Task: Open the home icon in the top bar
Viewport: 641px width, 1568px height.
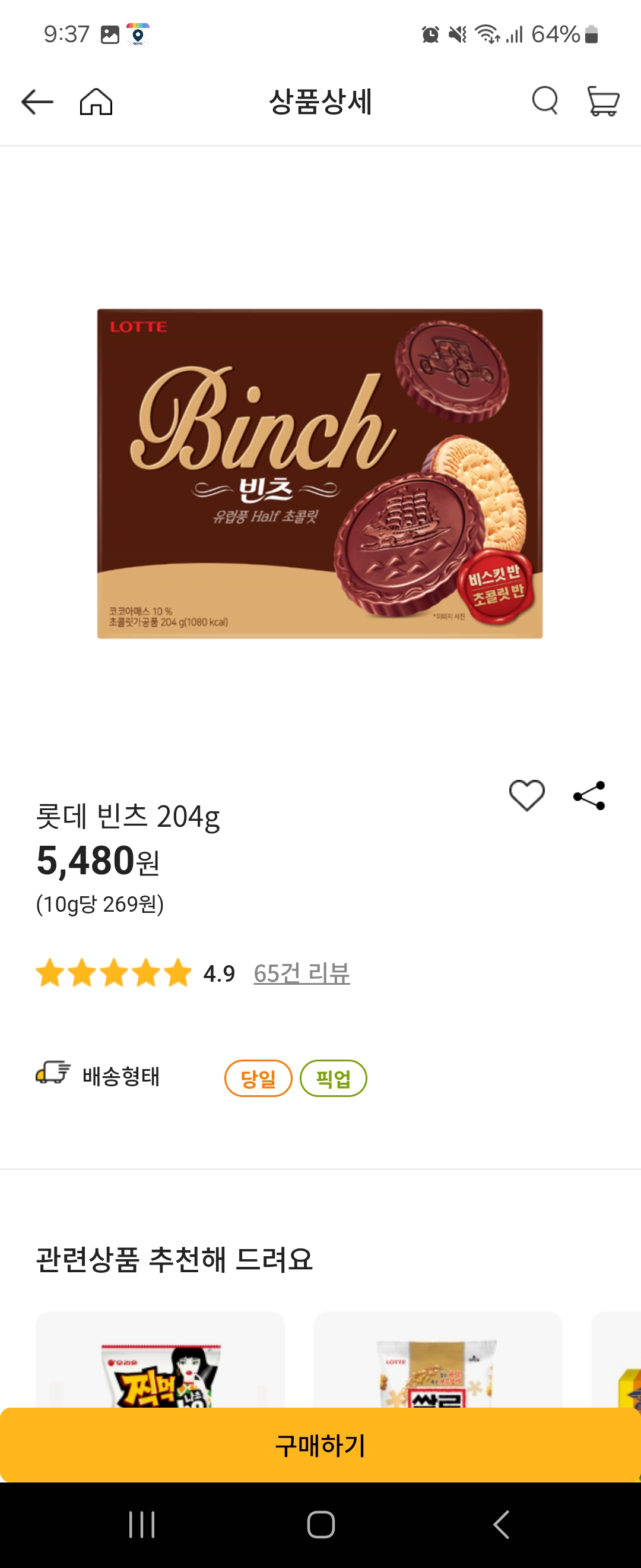Action: tap(96, 102)
